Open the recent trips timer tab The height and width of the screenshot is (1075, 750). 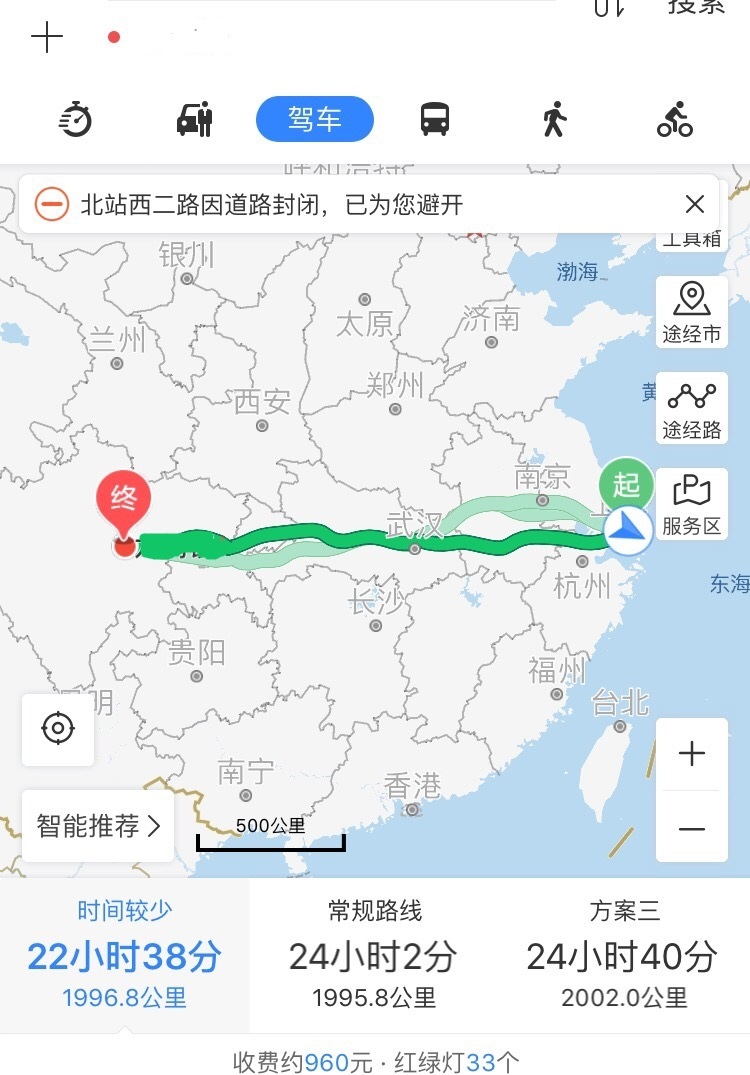[x=76, y=120]
